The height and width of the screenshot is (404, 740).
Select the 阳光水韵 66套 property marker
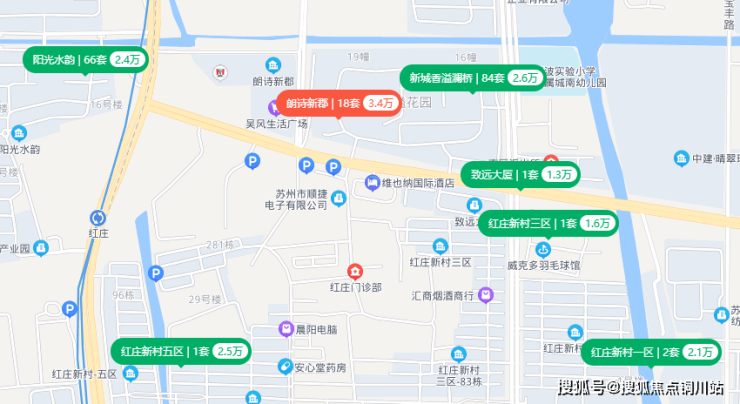[86, 60]
